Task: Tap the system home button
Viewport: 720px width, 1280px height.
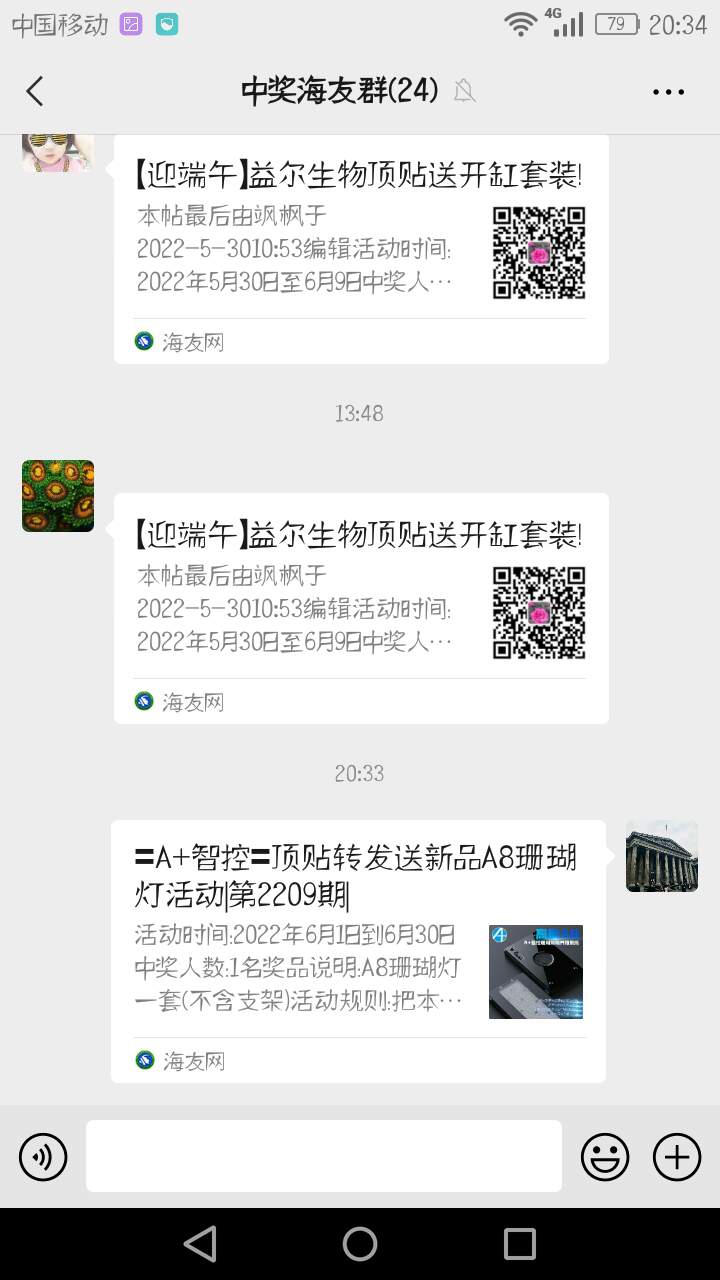Action: tap(360, 1244)
